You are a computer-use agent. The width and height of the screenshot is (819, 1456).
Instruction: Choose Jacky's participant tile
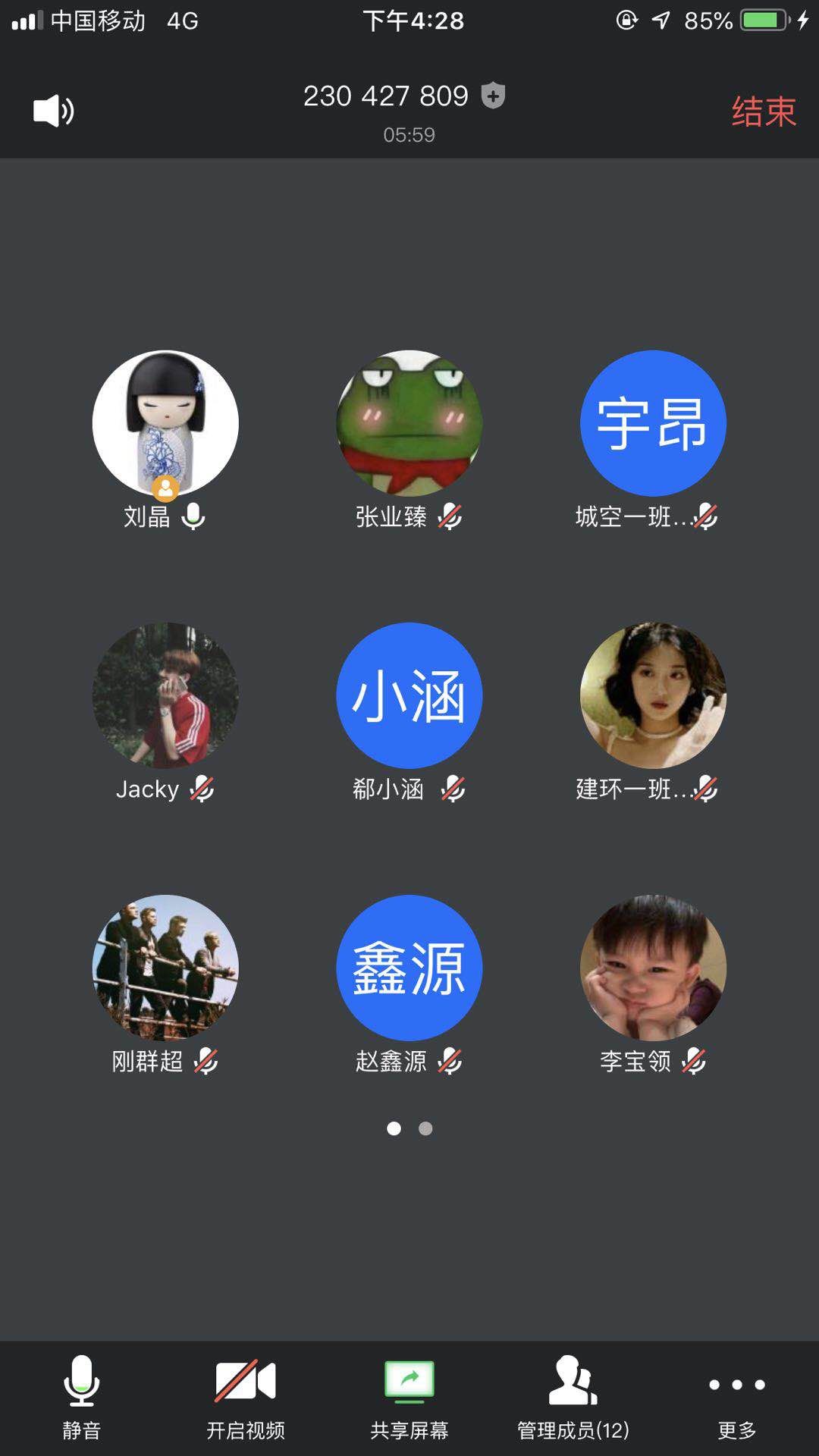[165, 695]
